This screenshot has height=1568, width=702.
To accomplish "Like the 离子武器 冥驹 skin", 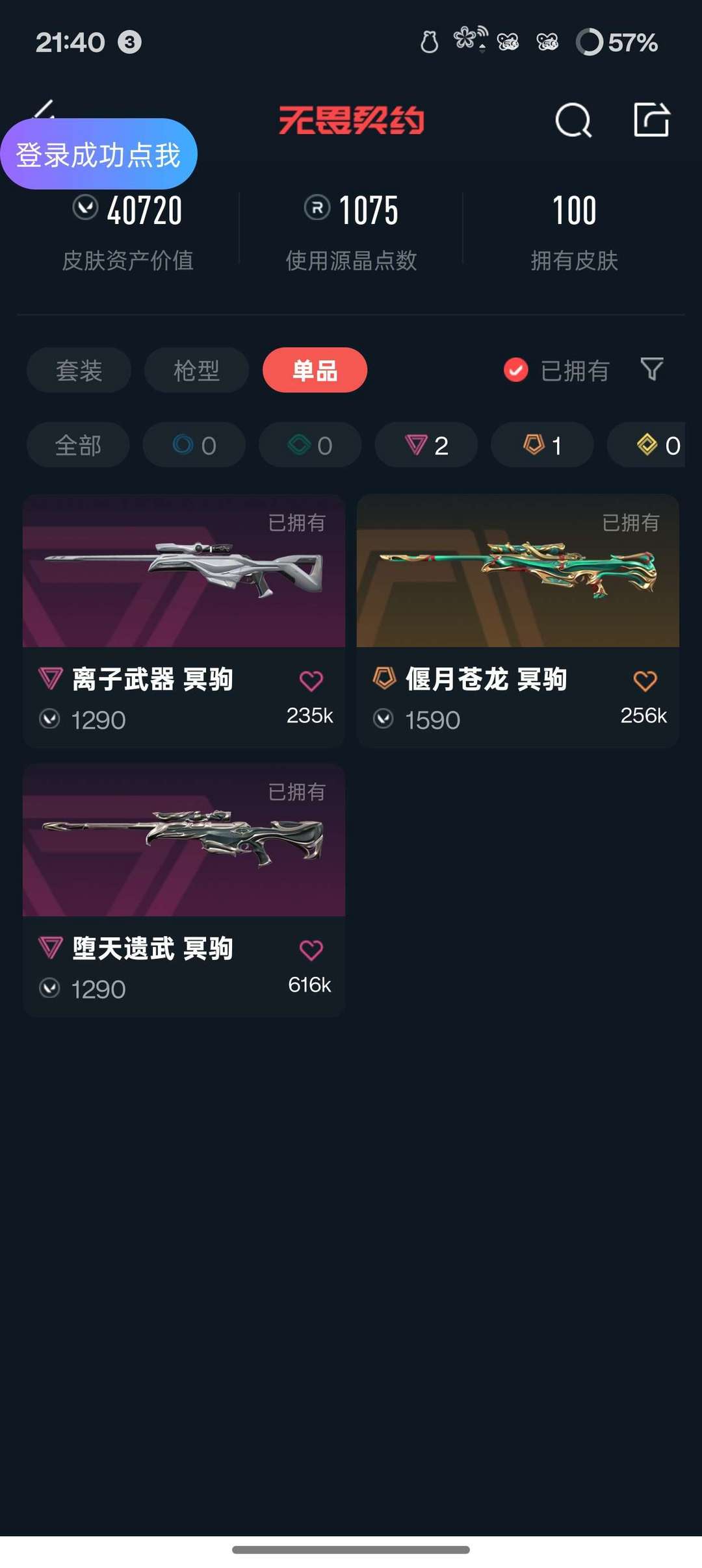I will [x=311, y=681].
